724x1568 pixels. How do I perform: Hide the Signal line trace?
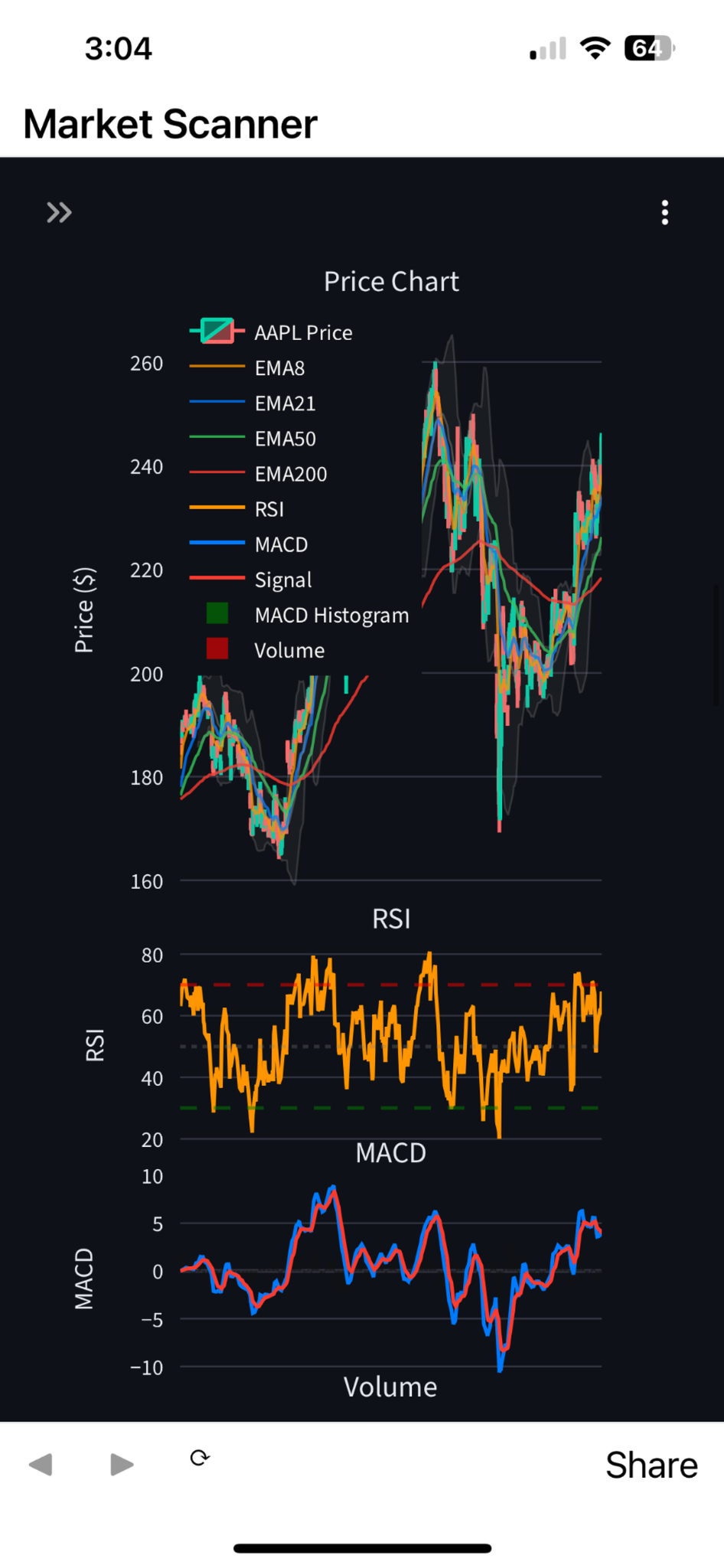coord(282,580)
